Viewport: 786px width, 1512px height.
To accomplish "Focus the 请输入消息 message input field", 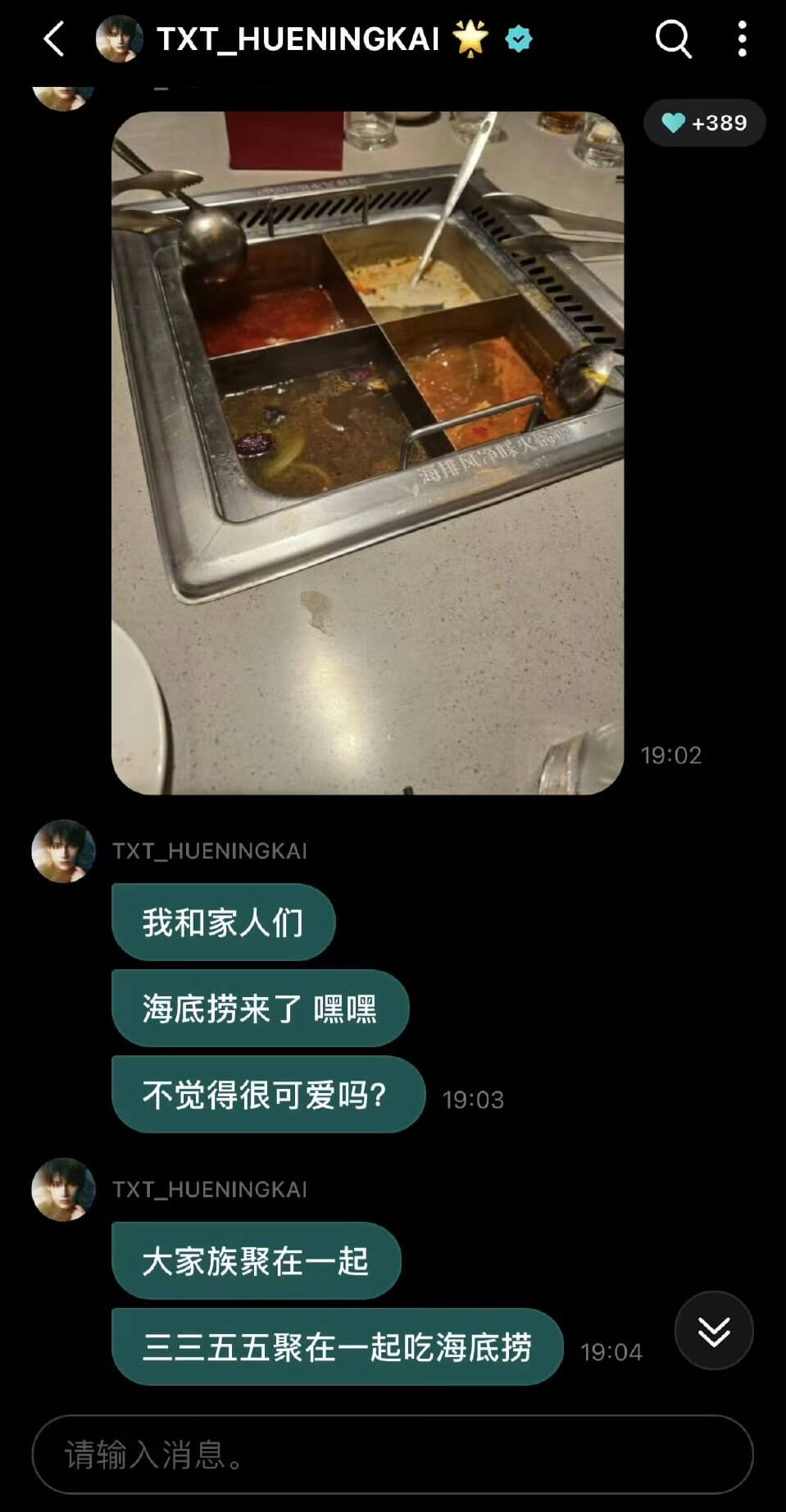I will pyautogui.click(x=392, y=1454).
